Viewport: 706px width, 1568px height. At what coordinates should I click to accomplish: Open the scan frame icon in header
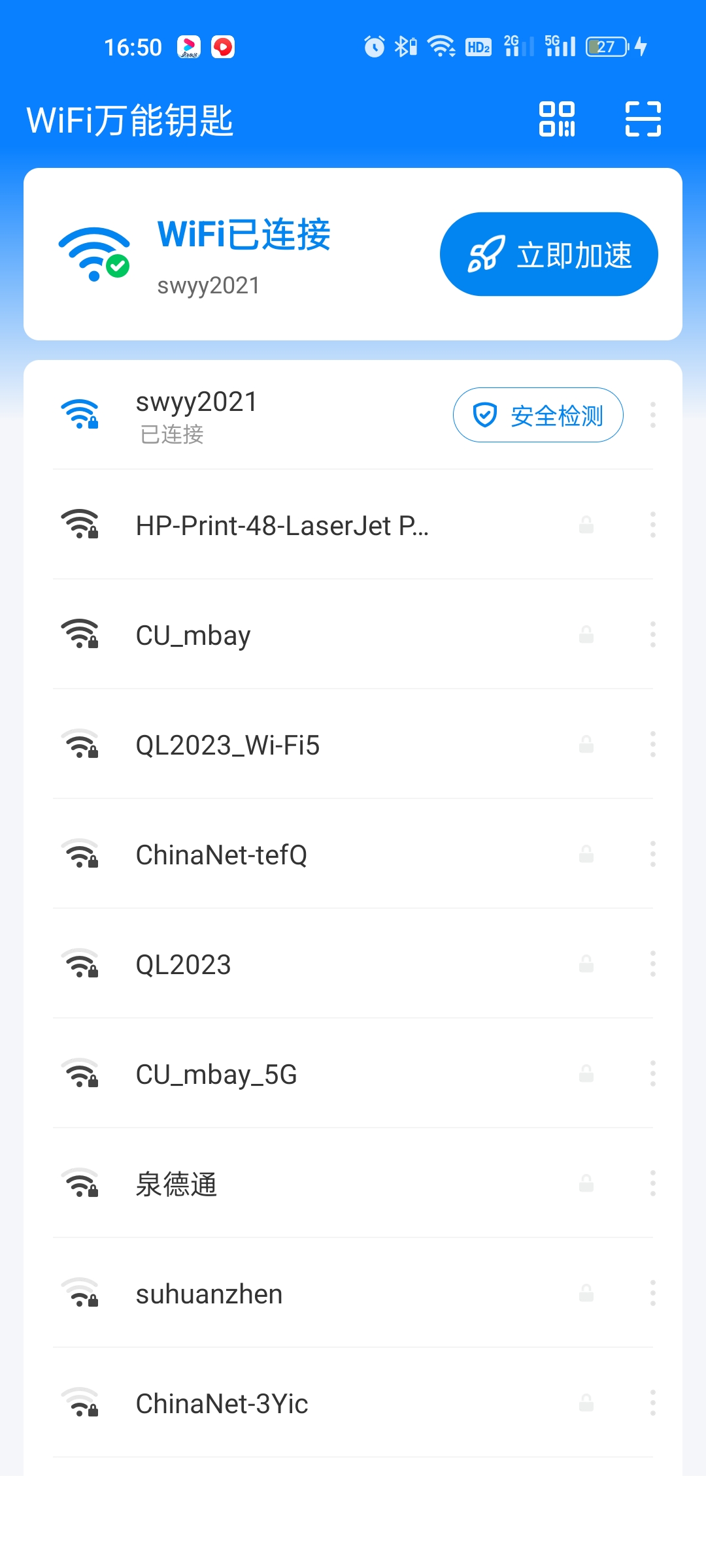coord(643,119)
